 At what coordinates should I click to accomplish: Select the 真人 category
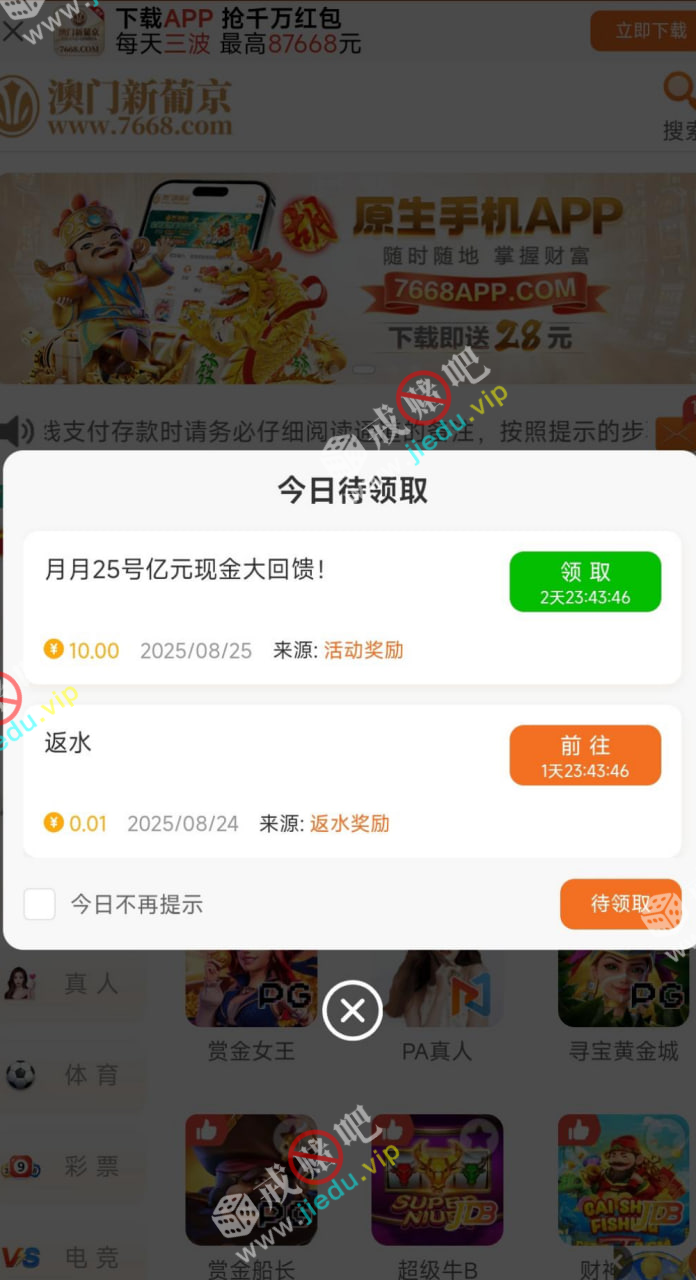[70, 984]
